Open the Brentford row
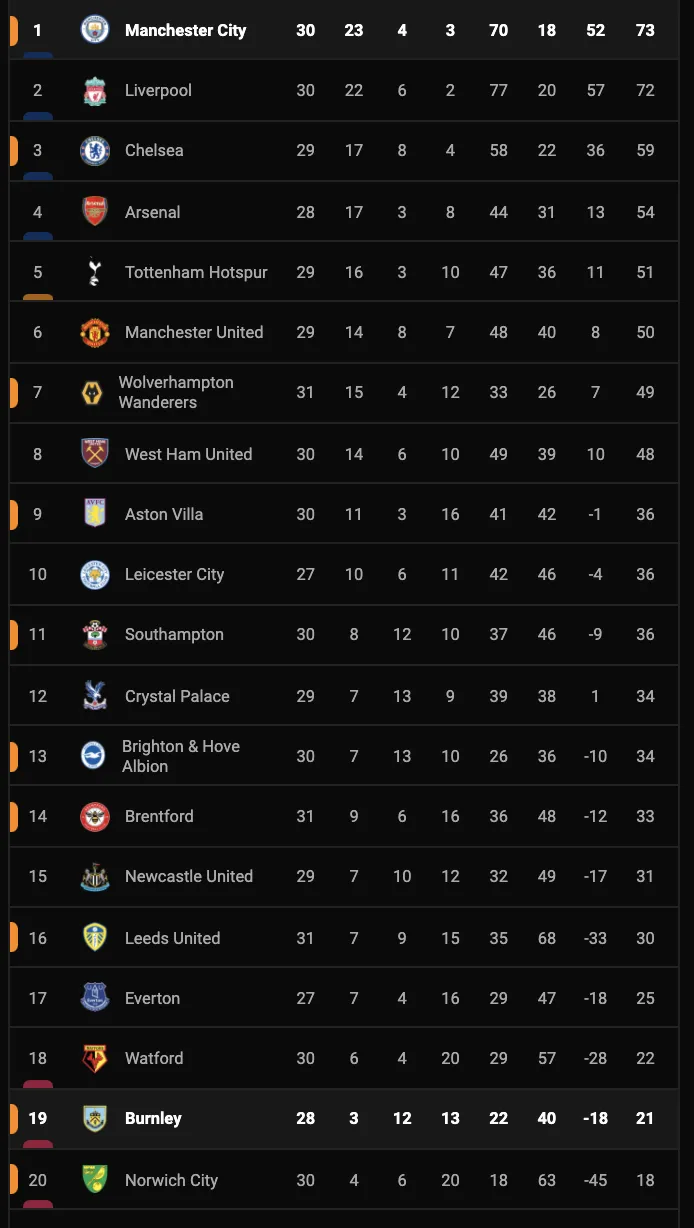The width and height of the screenshot is (694, 1228). [159, 816]
